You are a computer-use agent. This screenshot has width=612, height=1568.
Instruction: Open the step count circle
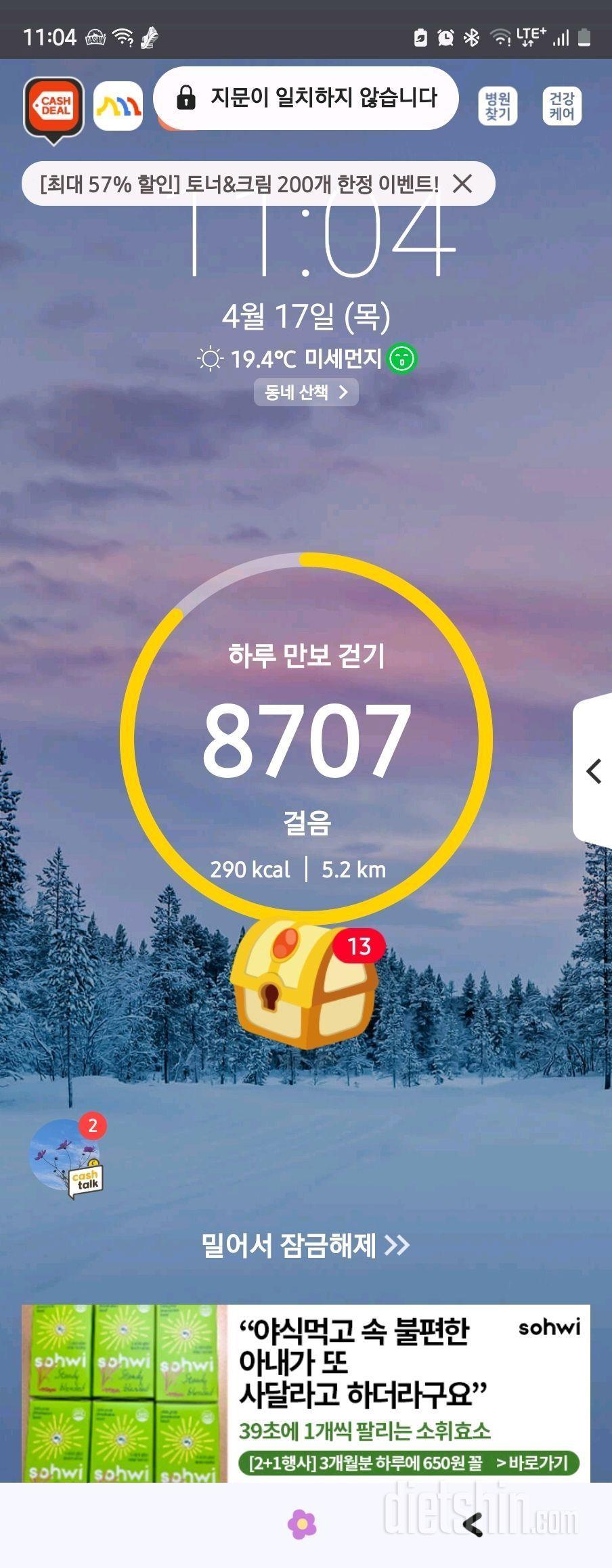[x=306, y=738]
